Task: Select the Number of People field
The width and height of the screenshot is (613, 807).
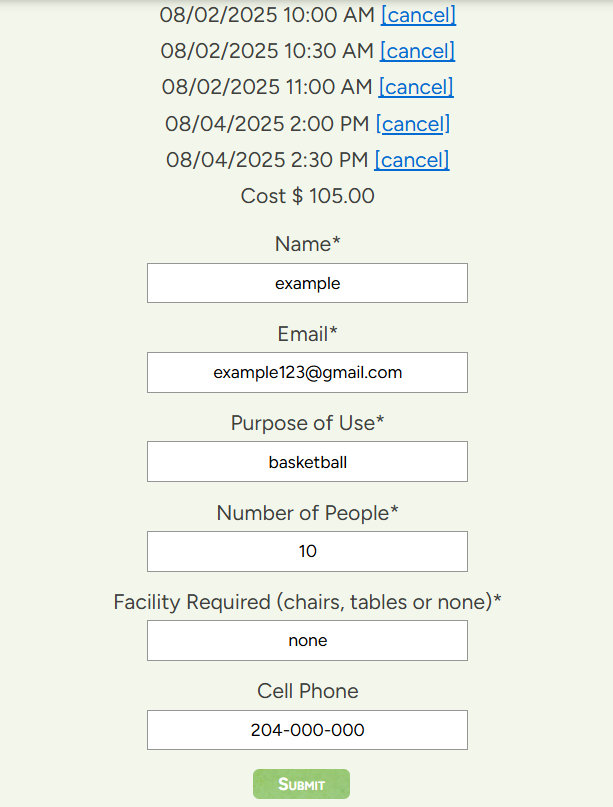Action: (x=307, y=551)
